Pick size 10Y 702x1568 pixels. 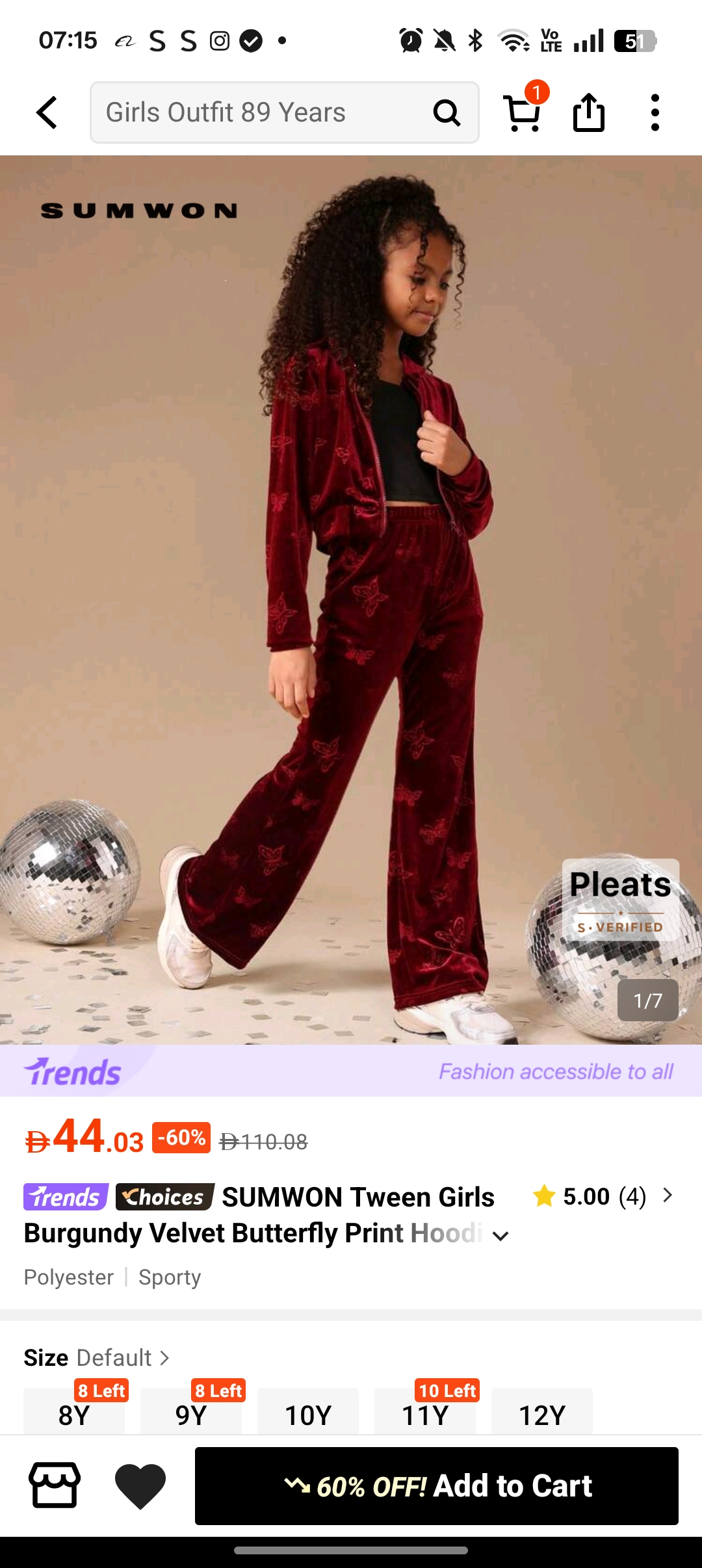coord(308,1415)
